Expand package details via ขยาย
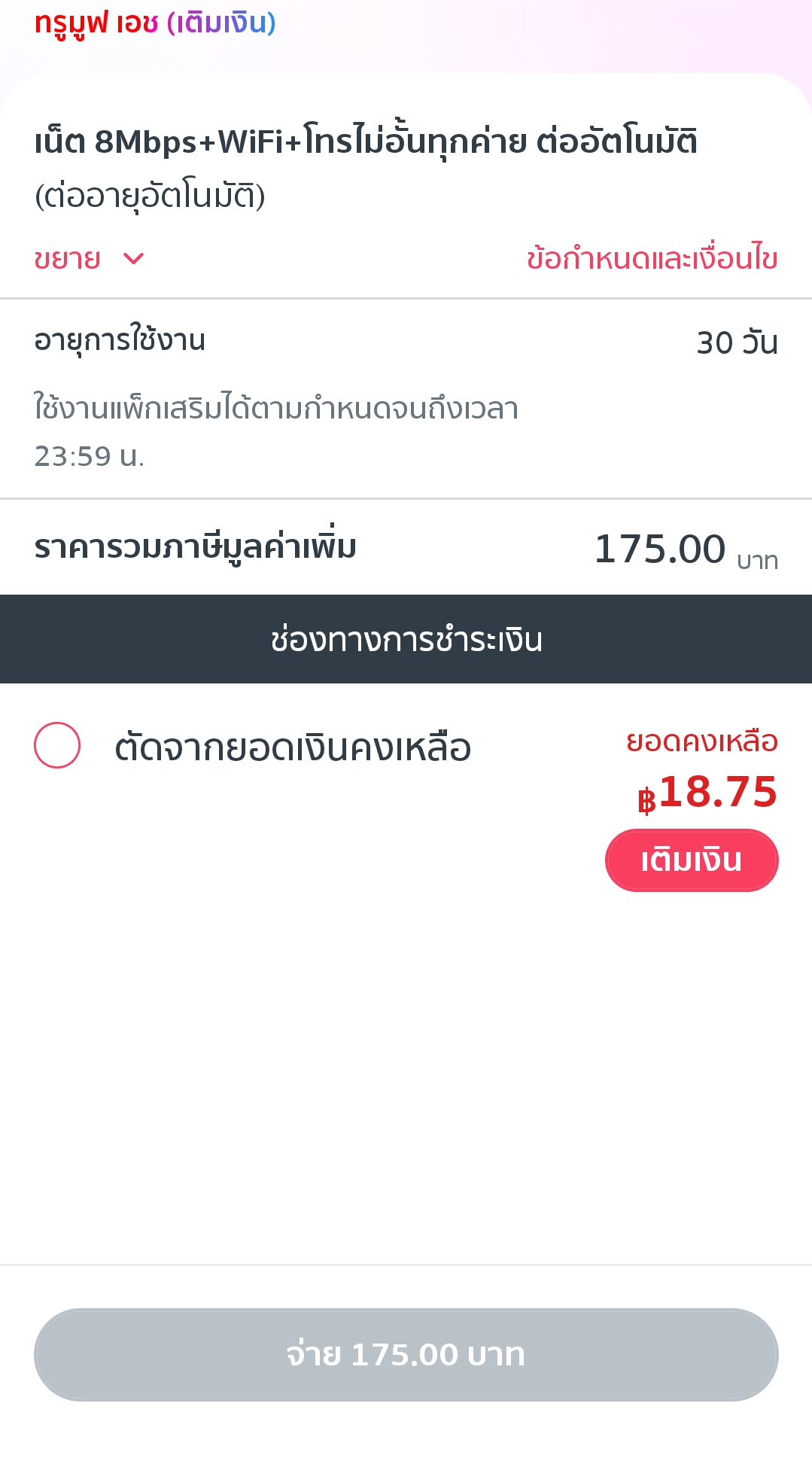 (89, 259)
